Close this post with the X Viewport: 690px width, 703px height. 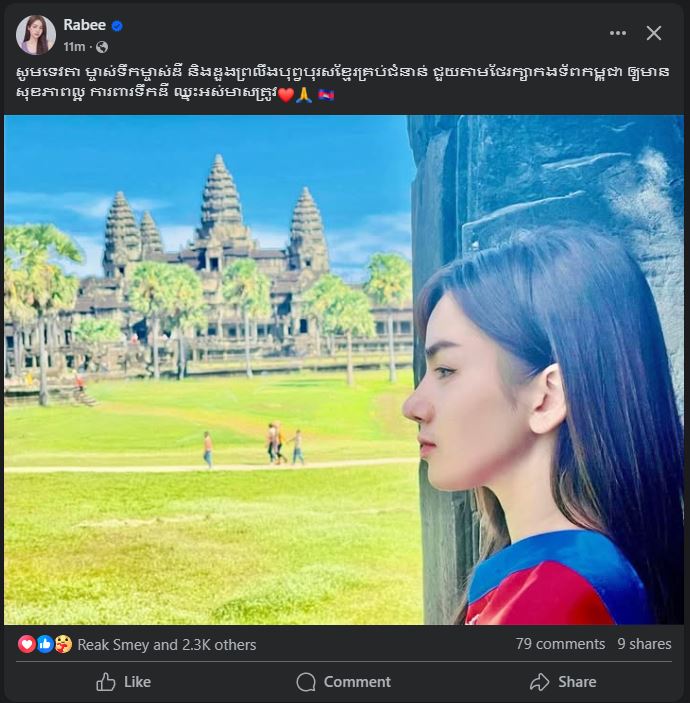click(x=654, y=33)
